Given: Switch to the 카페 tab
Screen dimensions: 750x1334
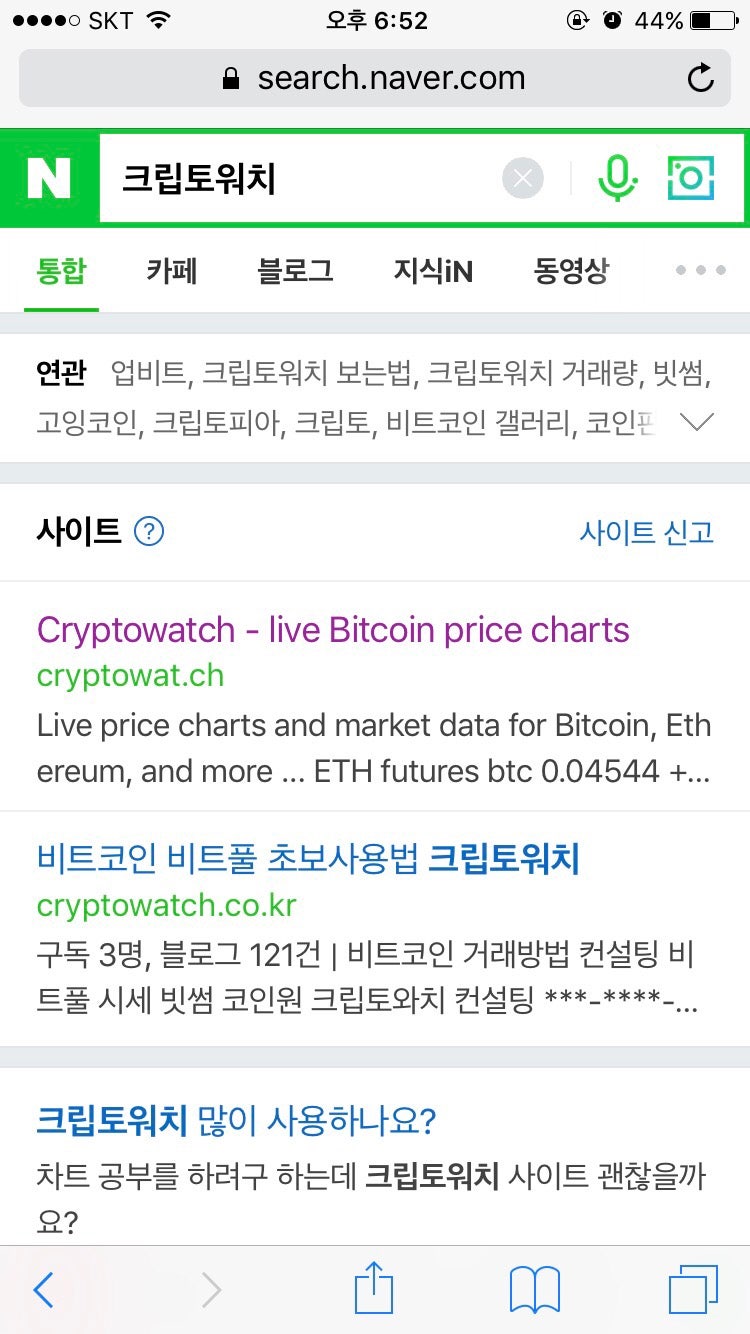Looking at the screenshot, I should point(170,271).
